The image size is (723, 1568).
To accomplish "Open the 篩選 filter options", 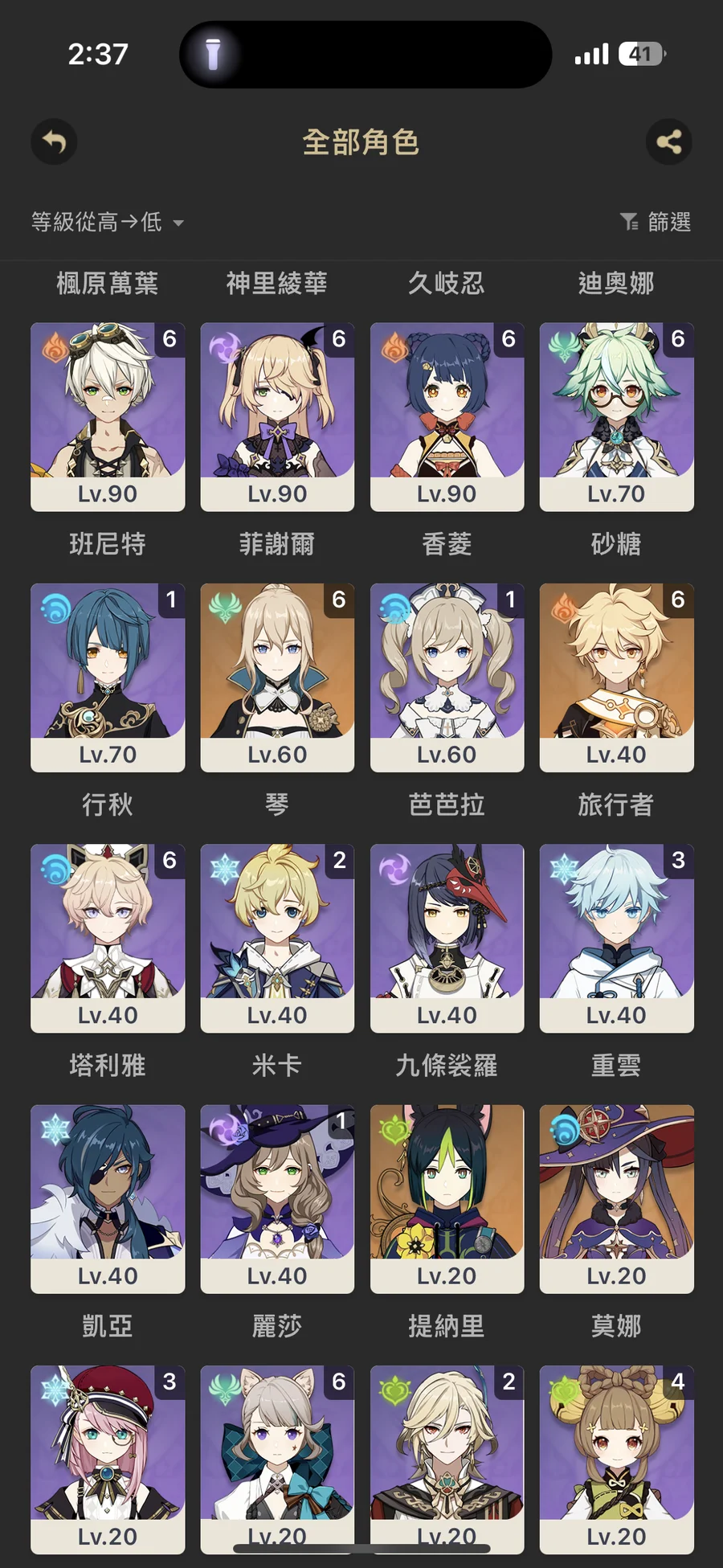I will coord(656,222).
